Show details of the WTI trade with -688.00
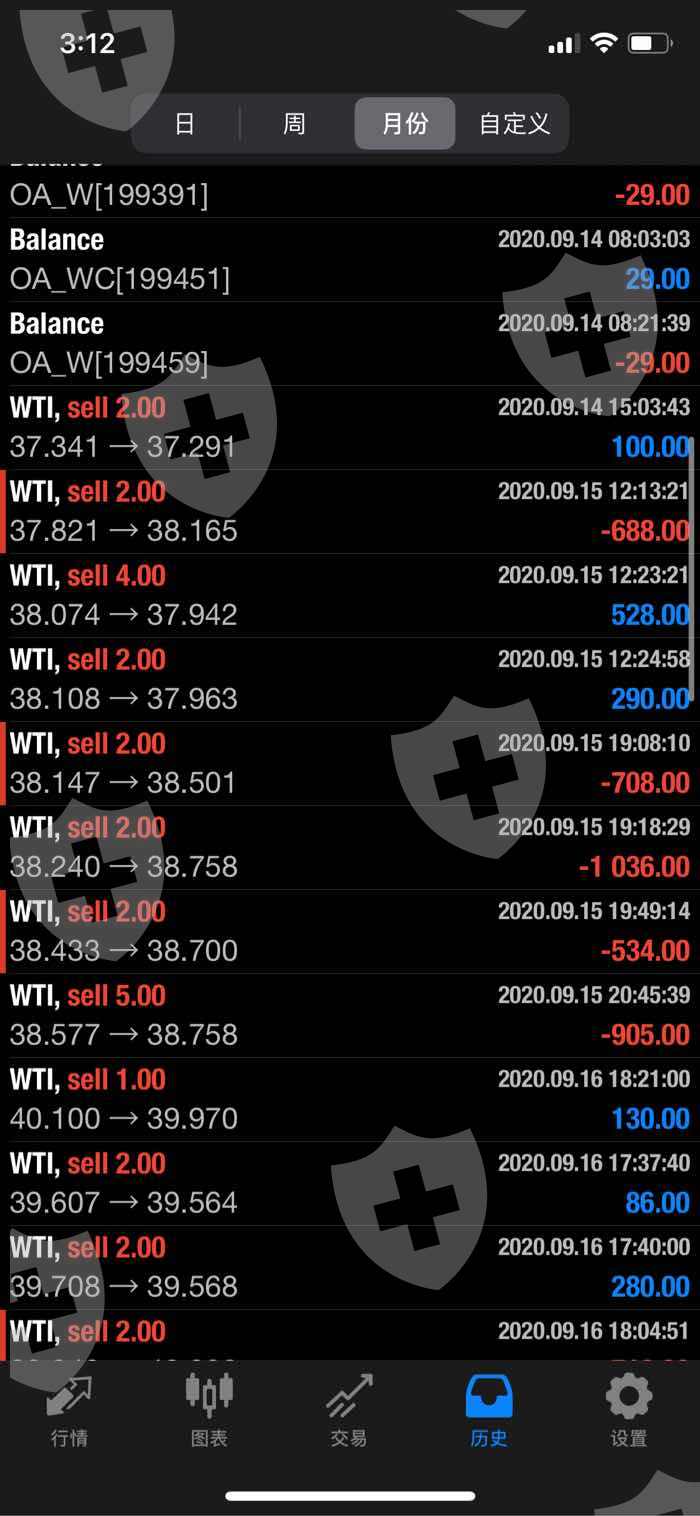The image size is (700, 1516). pyautogui.click(x=350, y=512)
